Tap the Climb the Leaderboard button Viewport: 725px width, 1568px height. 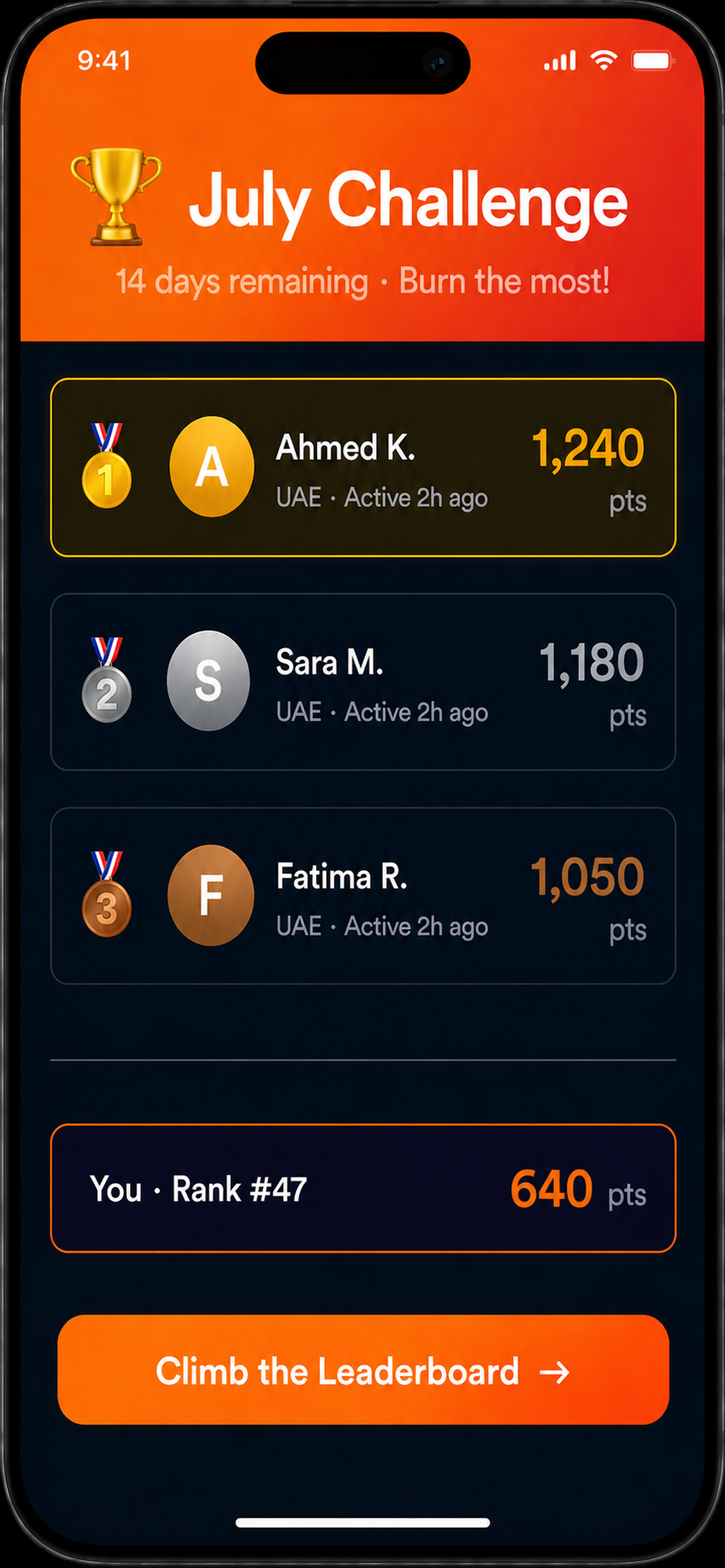[363, 1370]
